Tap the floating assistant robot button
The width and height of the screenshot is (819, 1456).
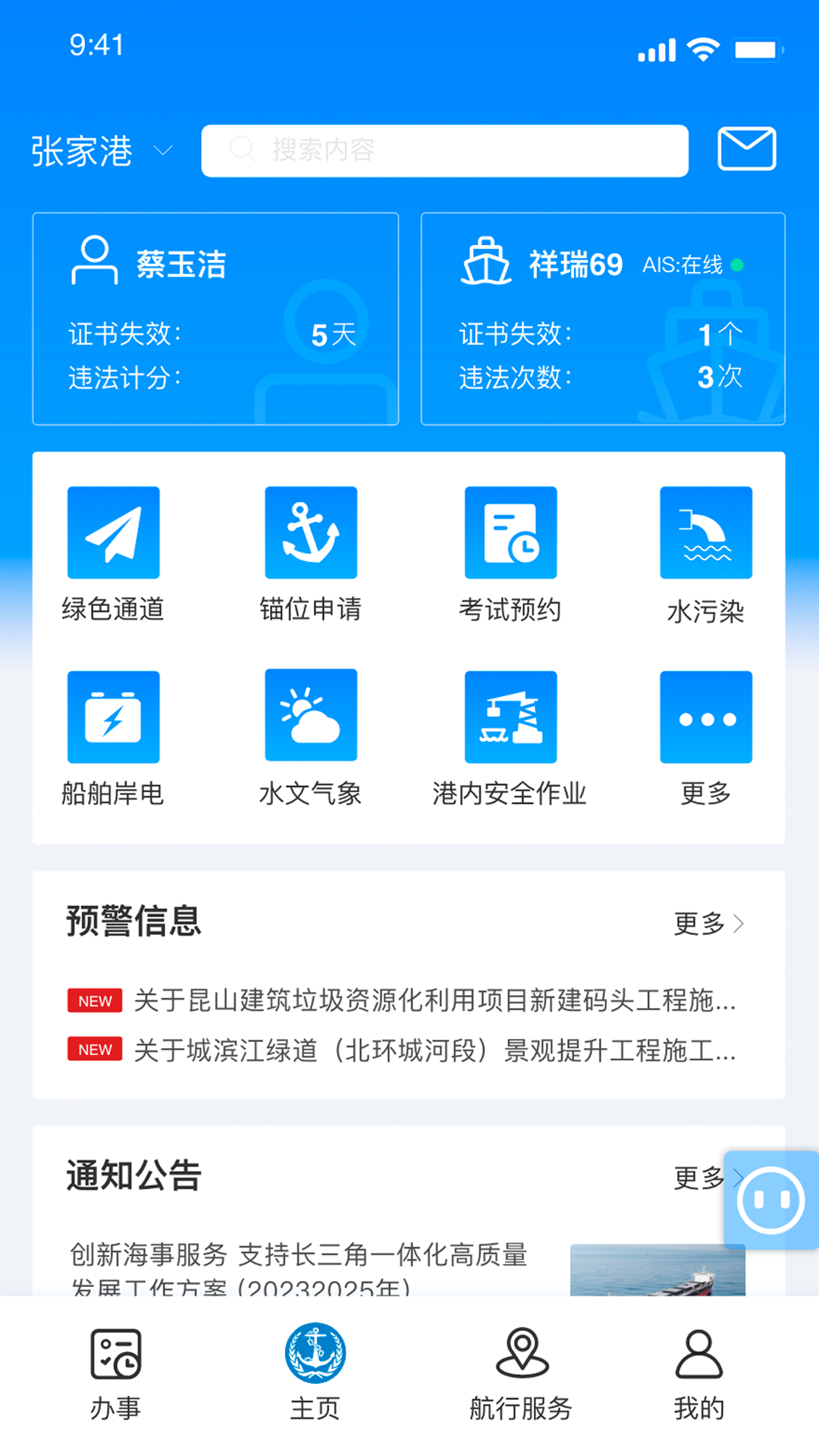(x=770, y=1201)
